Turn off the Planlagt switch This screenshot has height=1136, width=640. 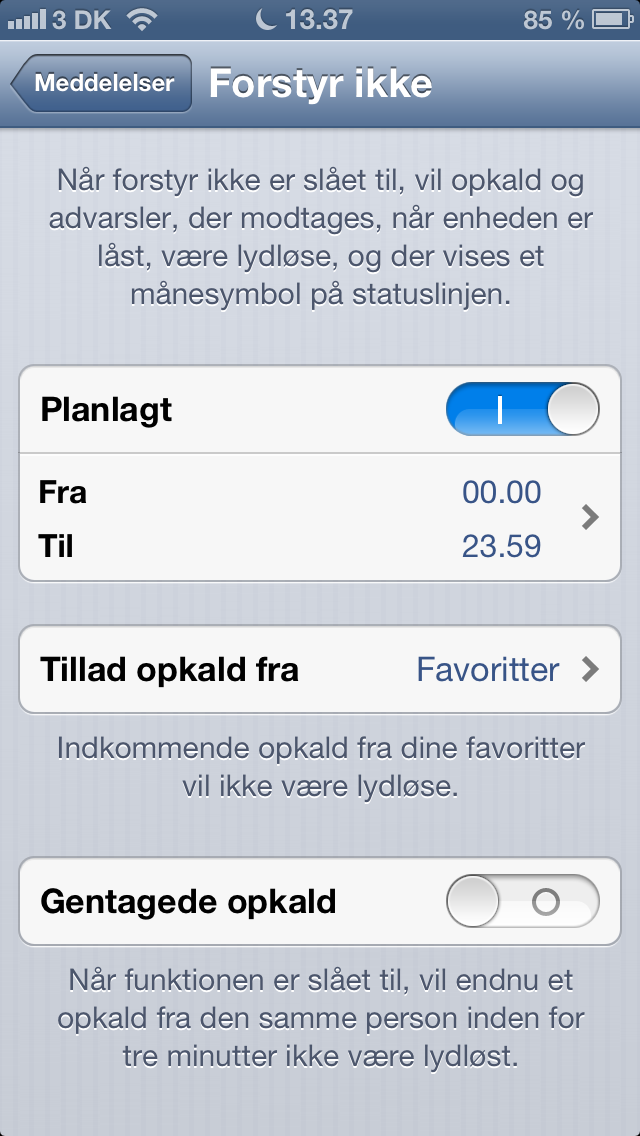pos(522,410)
